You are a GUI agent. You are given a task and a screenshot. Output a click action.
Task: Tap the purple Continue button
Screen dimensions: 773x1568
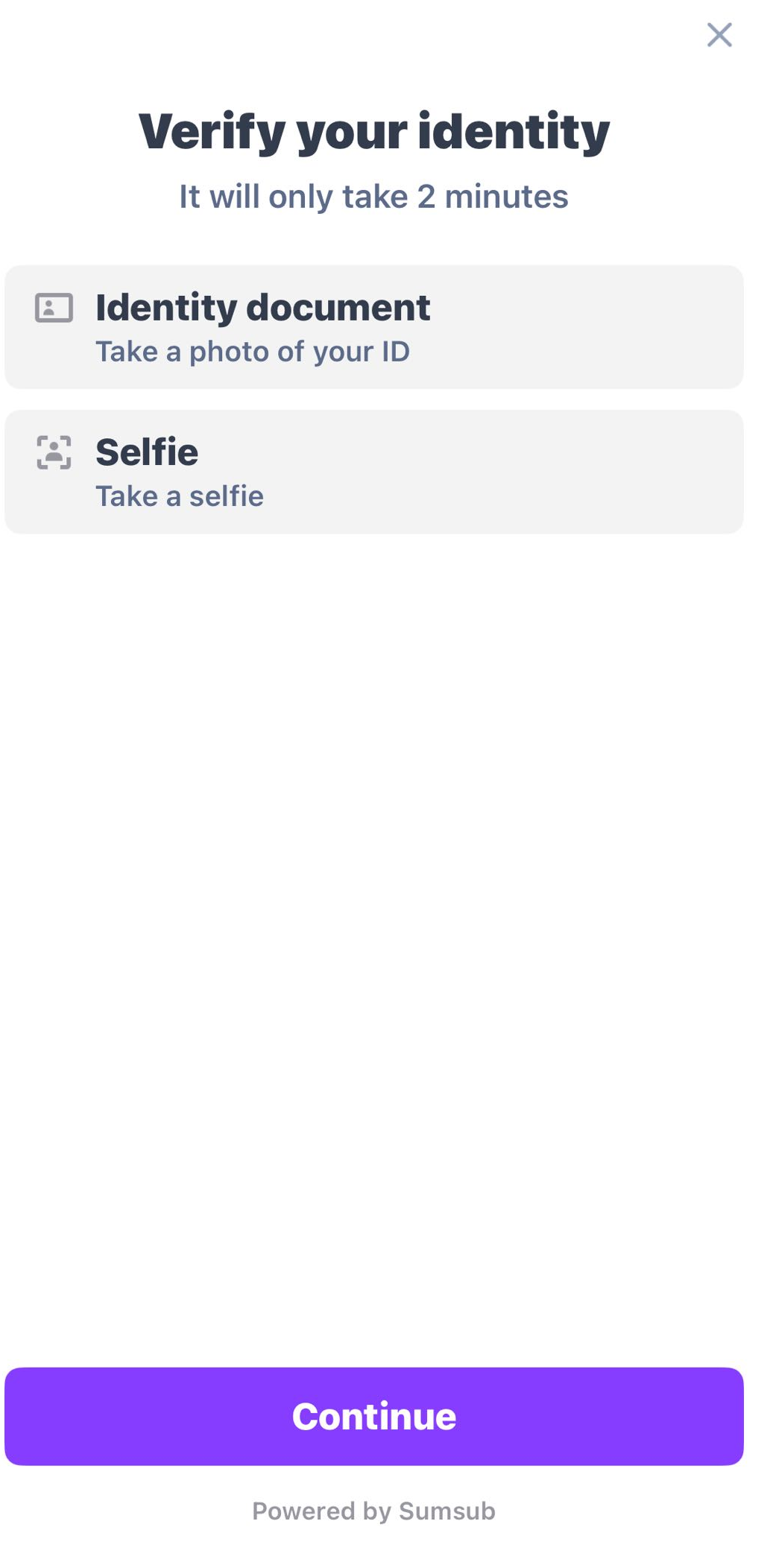tap(373, 1415)
